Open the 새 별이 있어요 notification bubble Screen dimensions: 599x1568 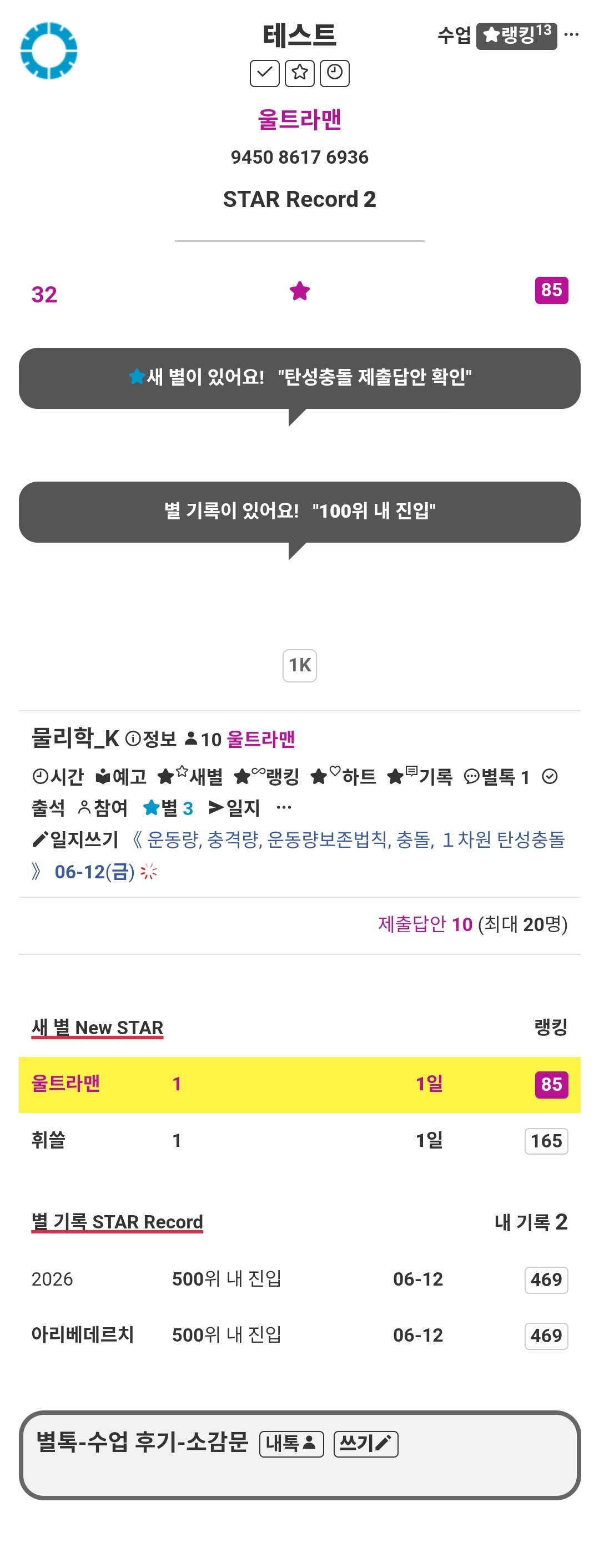[x=300, y=378]
